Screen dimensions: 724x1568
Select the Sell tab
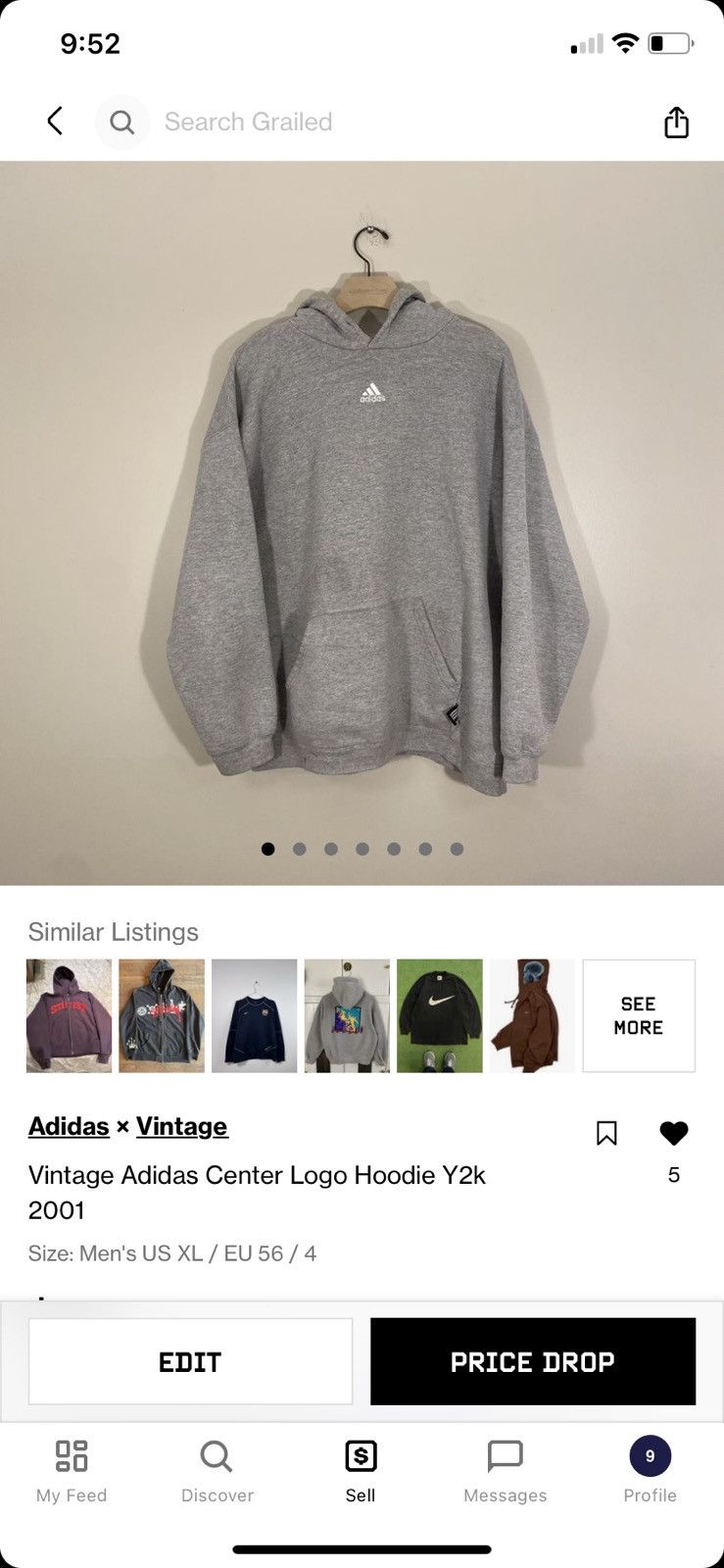361,1470
